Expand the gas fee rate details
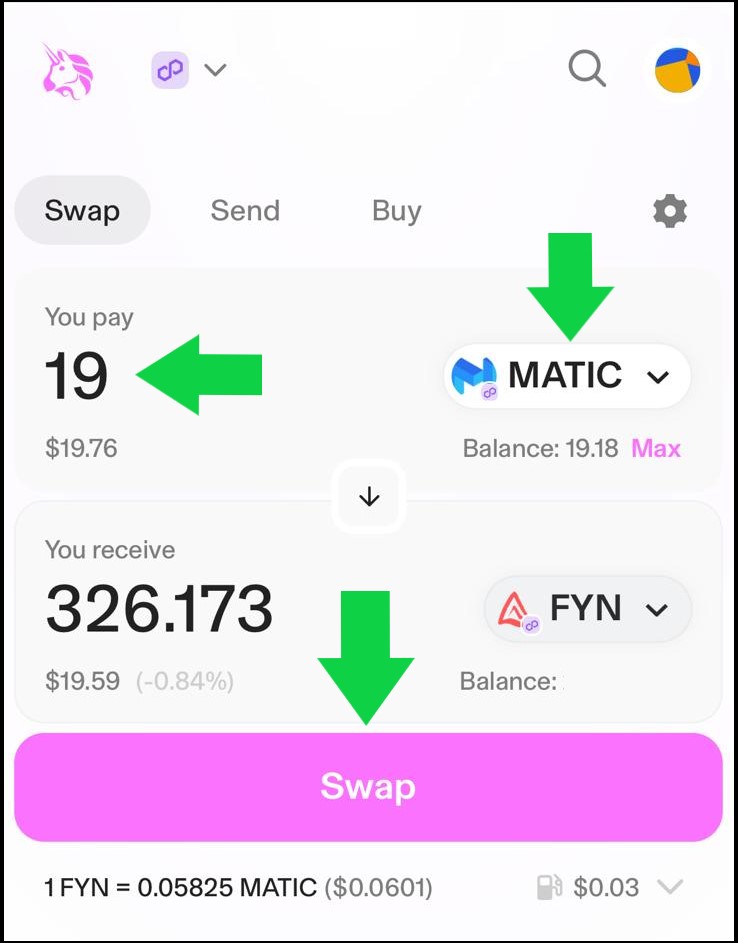This screenshot has height=943, width=738. pos(669,887)
